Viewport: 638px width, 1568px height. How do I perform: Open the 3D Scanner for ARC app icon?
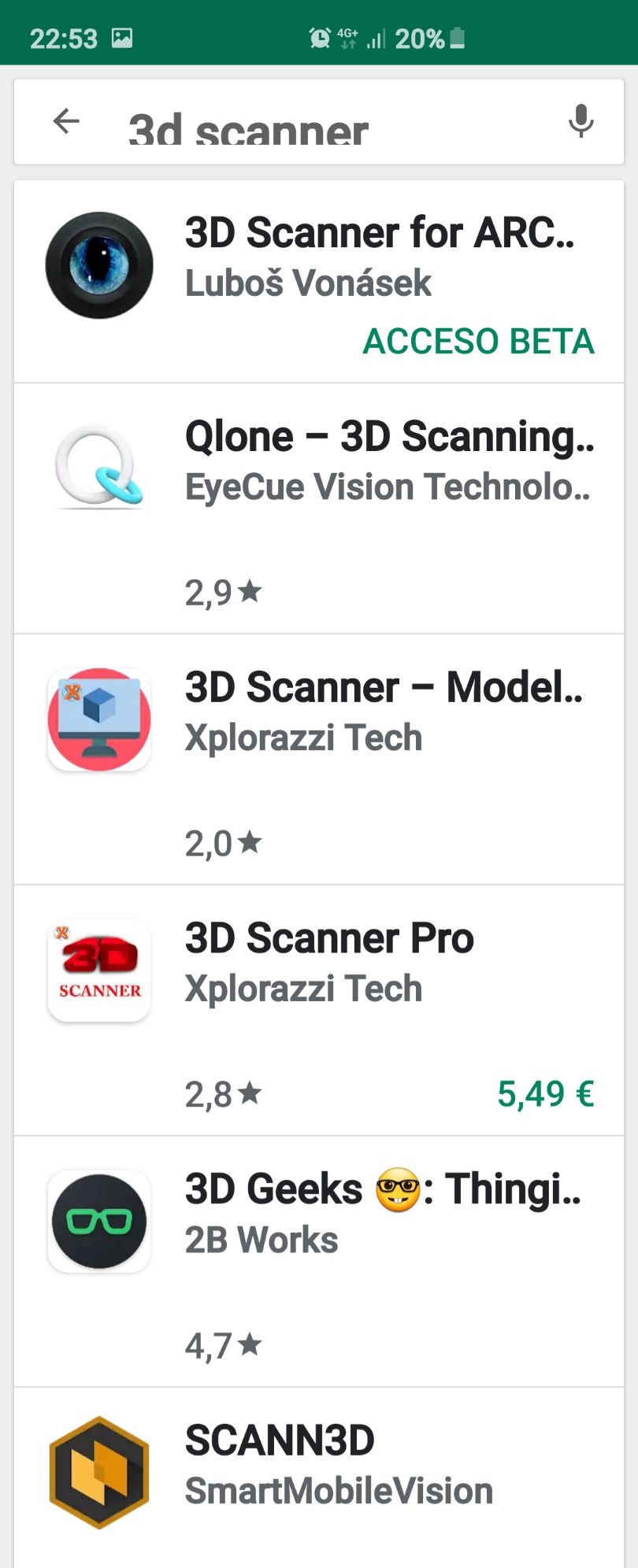(x=98, y=264)
